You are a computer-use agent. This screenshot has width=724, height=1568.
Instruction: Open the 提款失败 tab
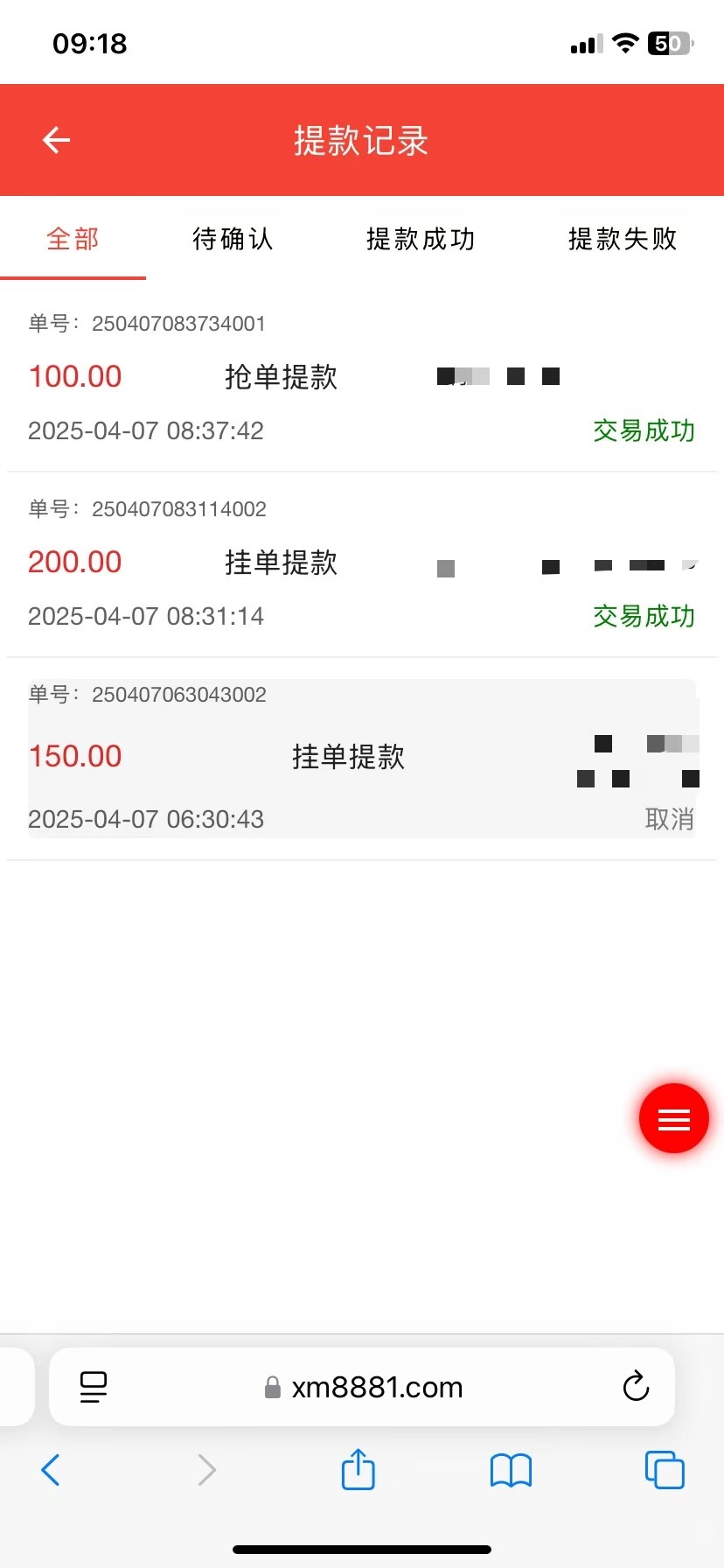[x=623, y=239]
